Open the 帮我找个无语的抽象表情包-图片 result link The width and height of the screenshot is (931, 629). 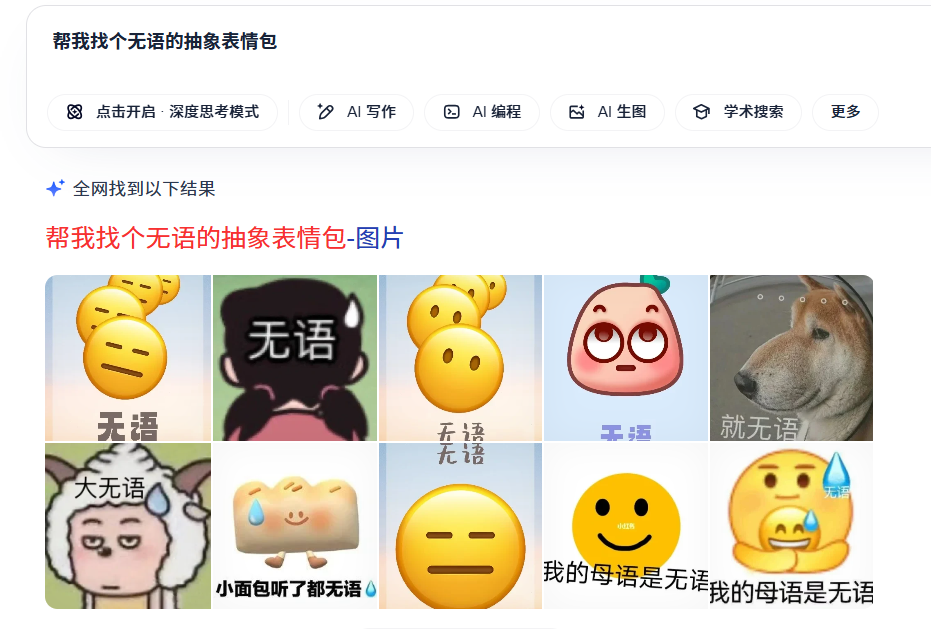point(224,238)
